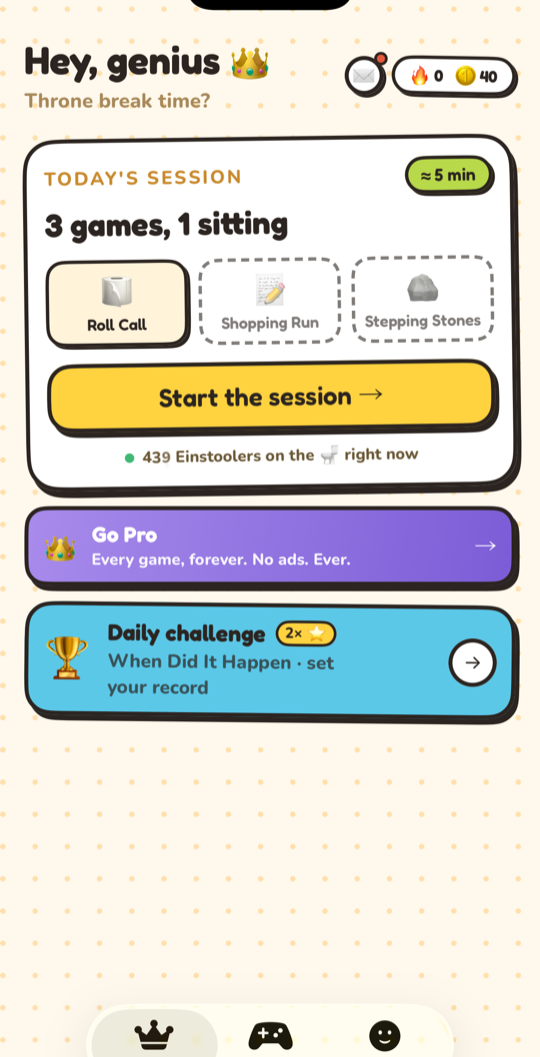Open the mail inbox icon

pyautogui.click(x=365, y=76)
